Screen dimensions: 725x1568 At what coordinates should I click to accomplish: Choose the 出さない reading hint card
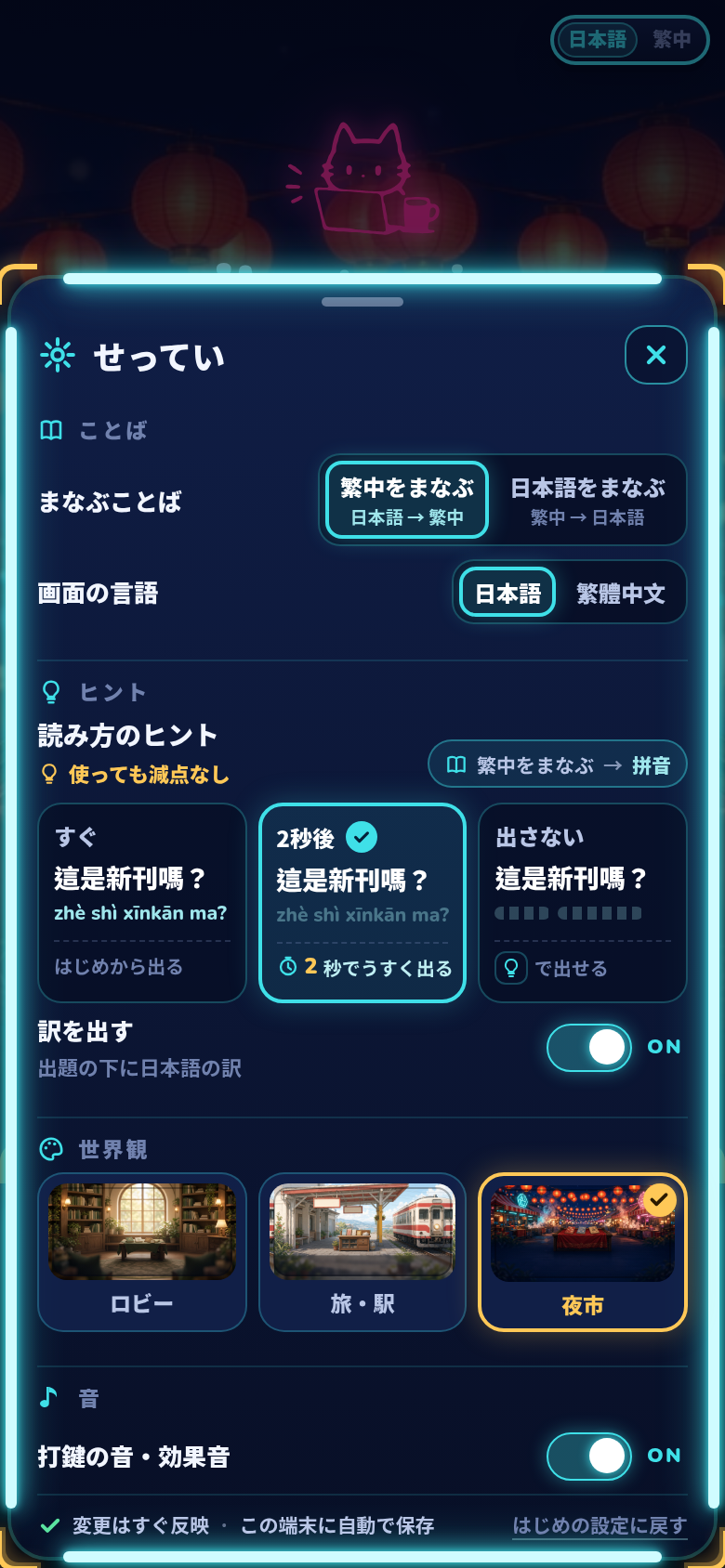(x=583, y=903)
